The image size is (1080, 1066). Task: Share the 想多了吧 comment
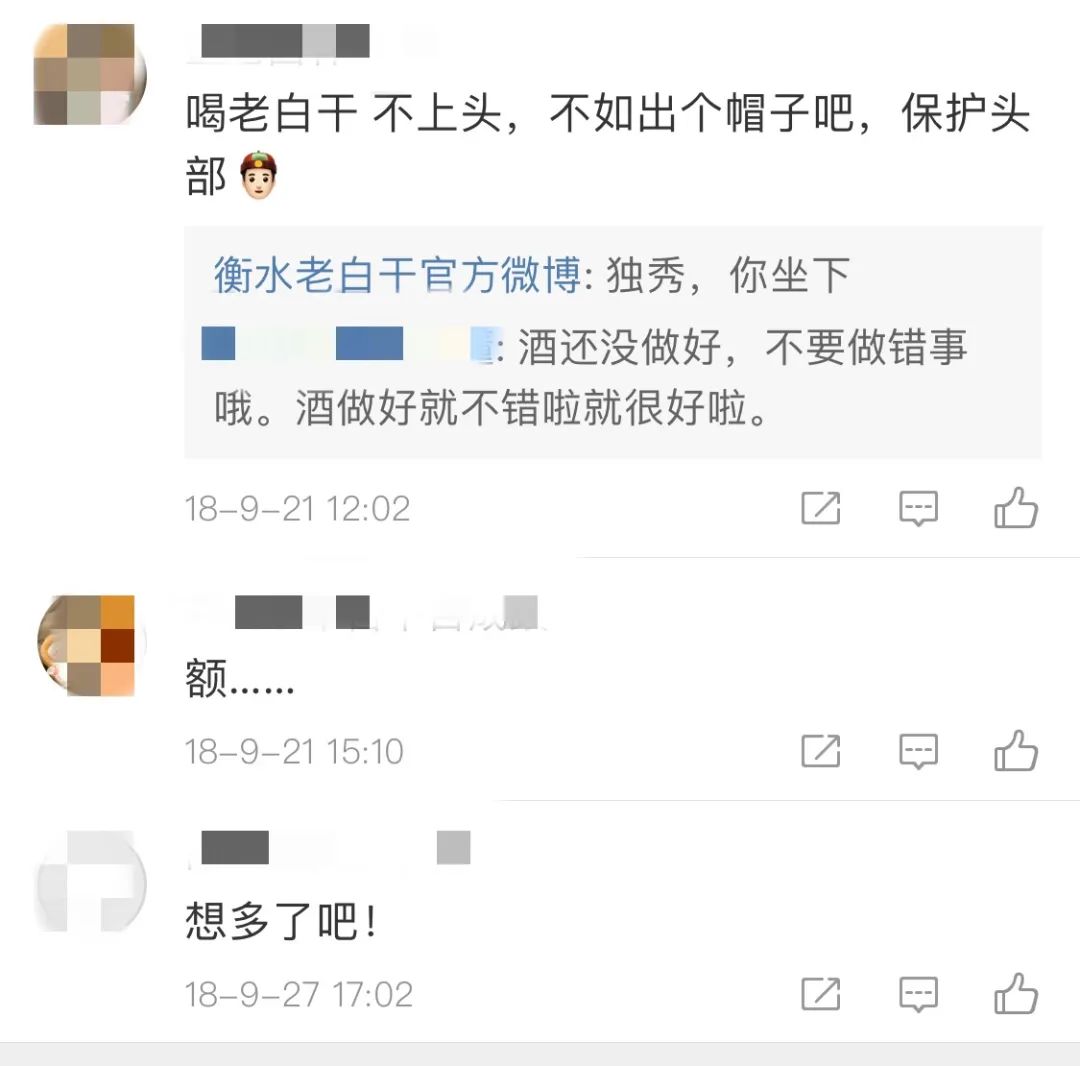pyautogui.click(x=820, y=994)
